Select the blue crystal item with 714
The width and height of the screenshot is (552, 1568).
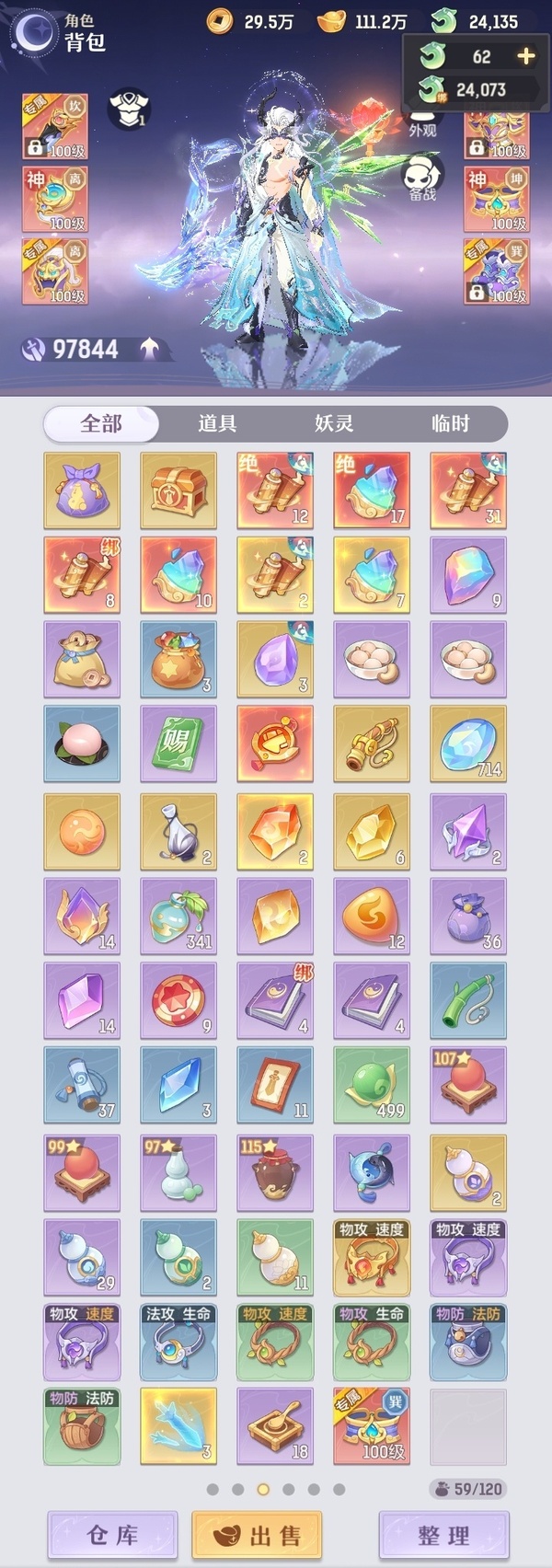click(468, 744)
